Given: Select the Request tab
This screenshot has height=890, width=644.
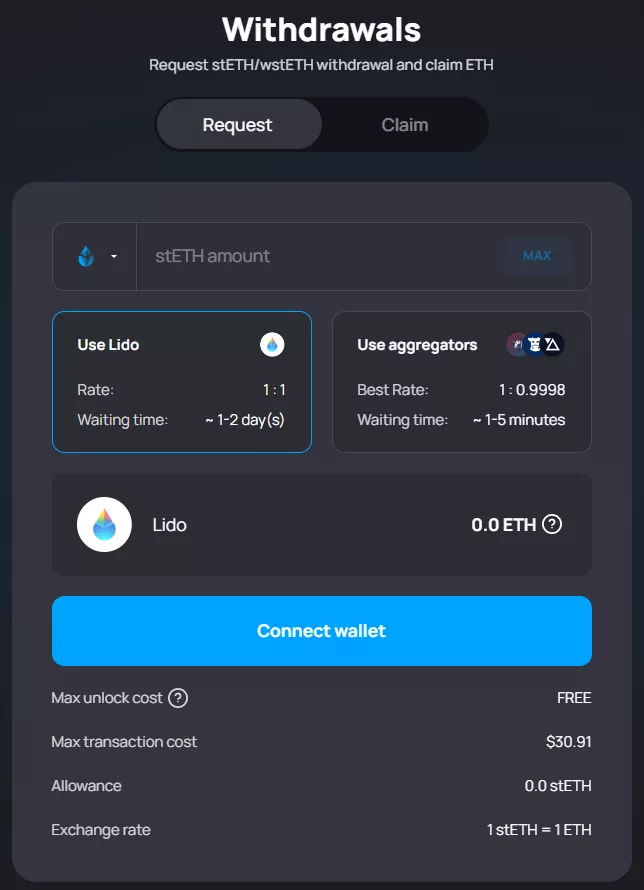Looking at the screenshot, I should pyautogui.click(x=238, y=125).
